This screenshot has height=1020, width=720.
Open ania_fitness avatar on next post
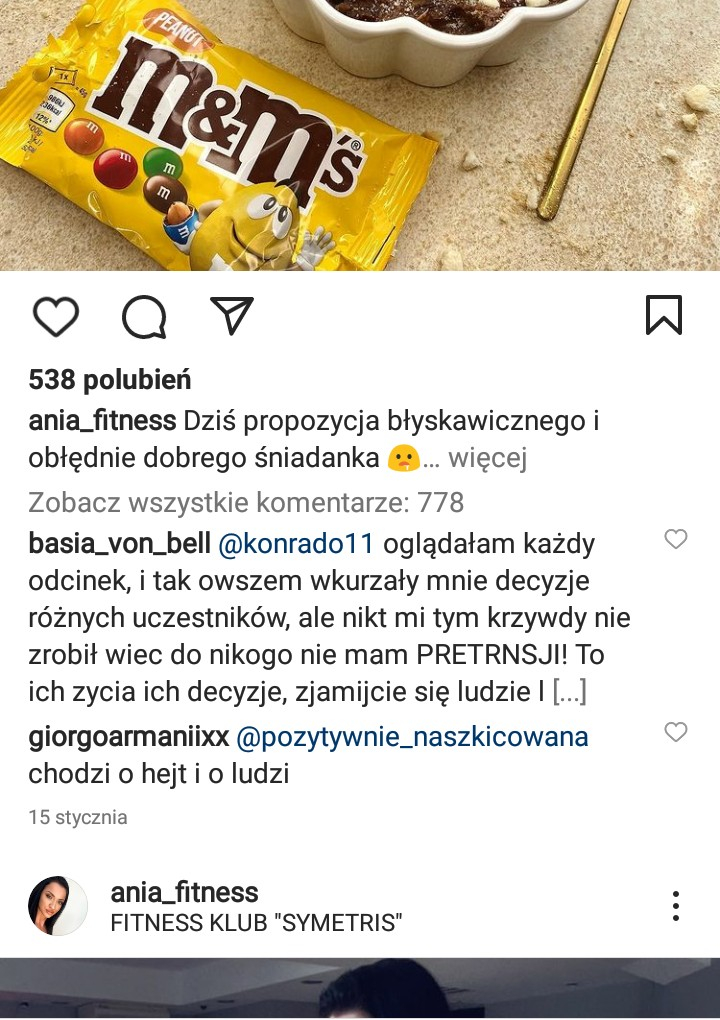[x=58, y=906]
